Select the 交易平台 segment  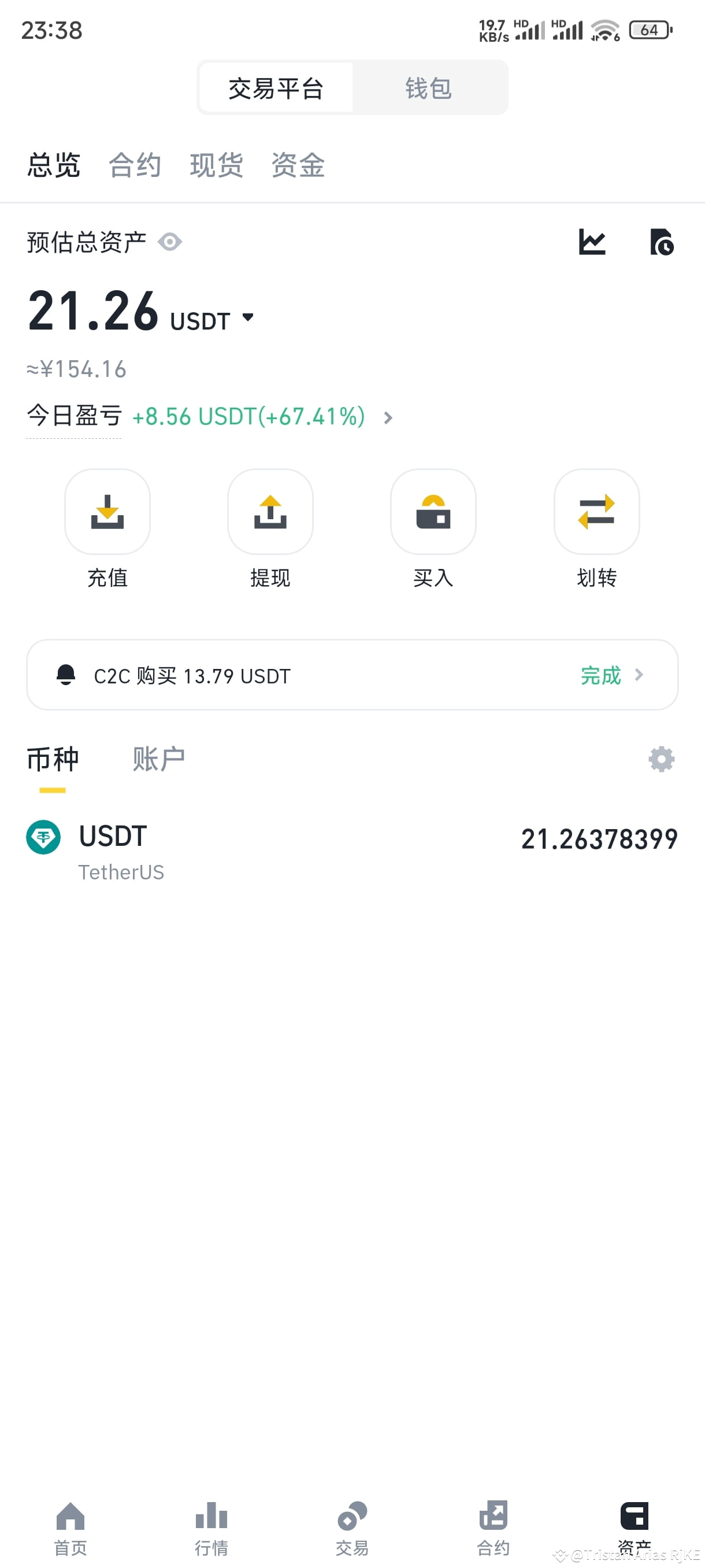[x=276, y=88]
